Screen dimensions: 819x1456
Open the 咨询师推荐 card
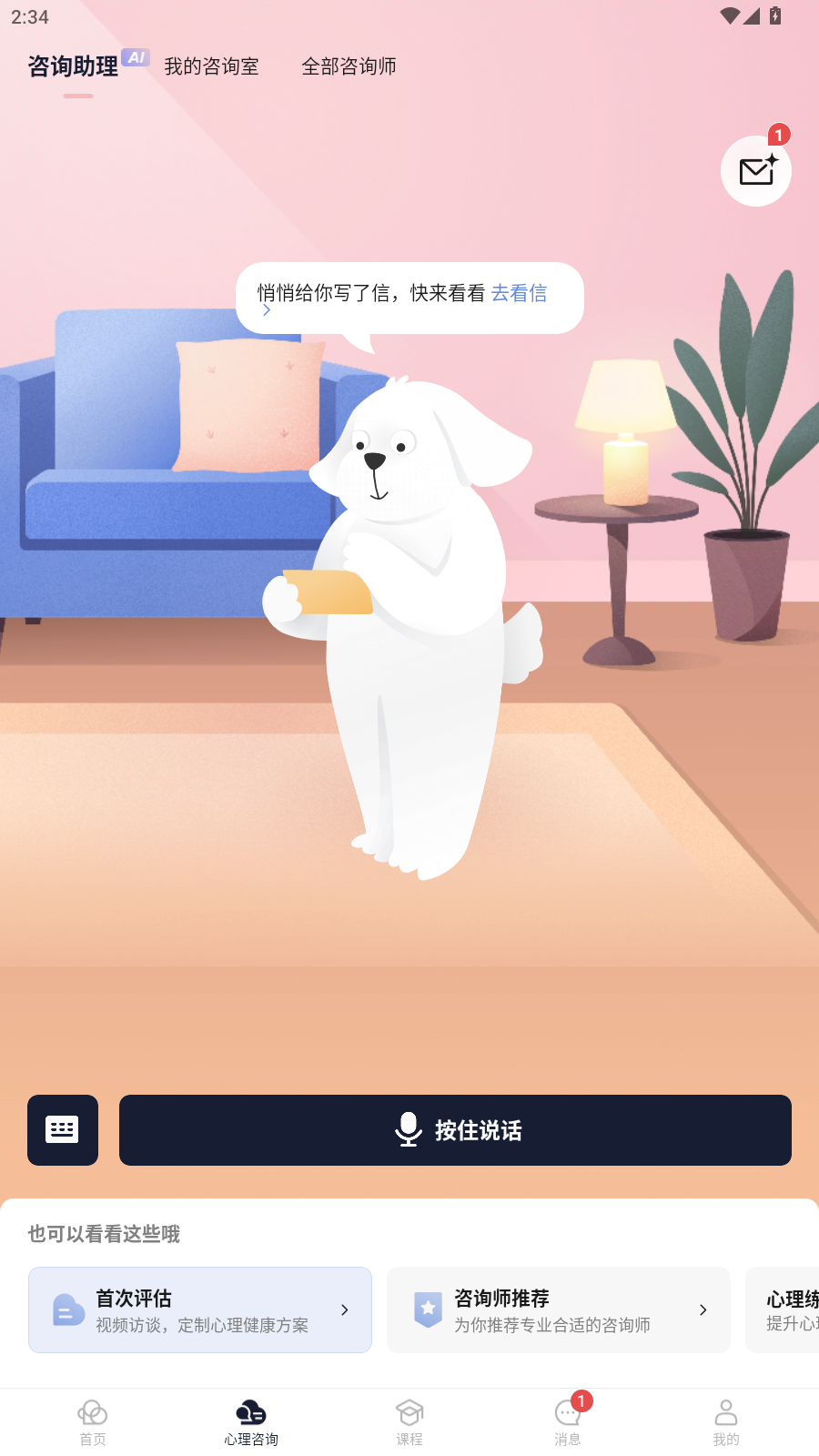click(558, 1309)
